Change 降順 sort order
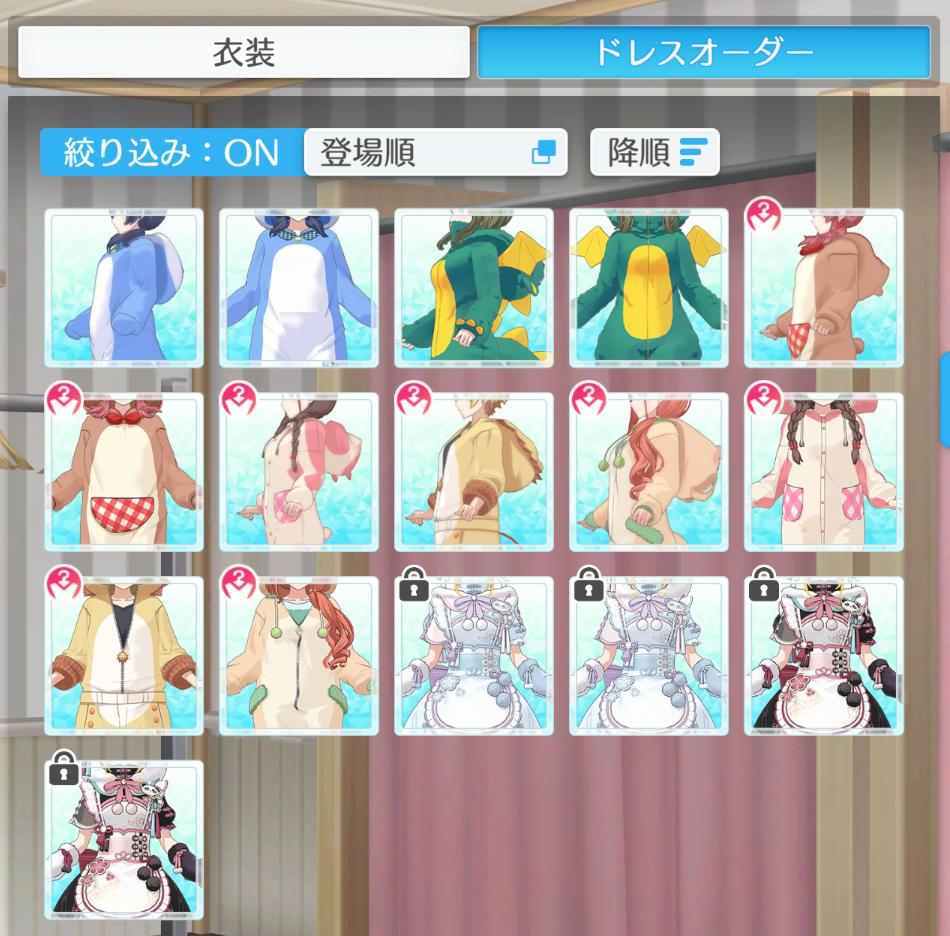The height and width of the screenshot is (936, 950). pyautogui.click(x=654, y=152)
